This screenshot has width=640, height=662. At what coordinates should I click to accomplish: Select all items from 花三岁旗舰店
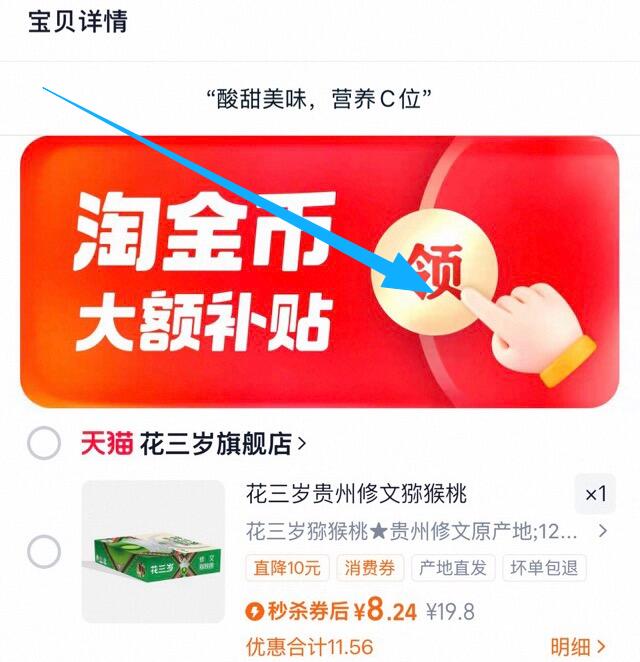pos(43,443)
